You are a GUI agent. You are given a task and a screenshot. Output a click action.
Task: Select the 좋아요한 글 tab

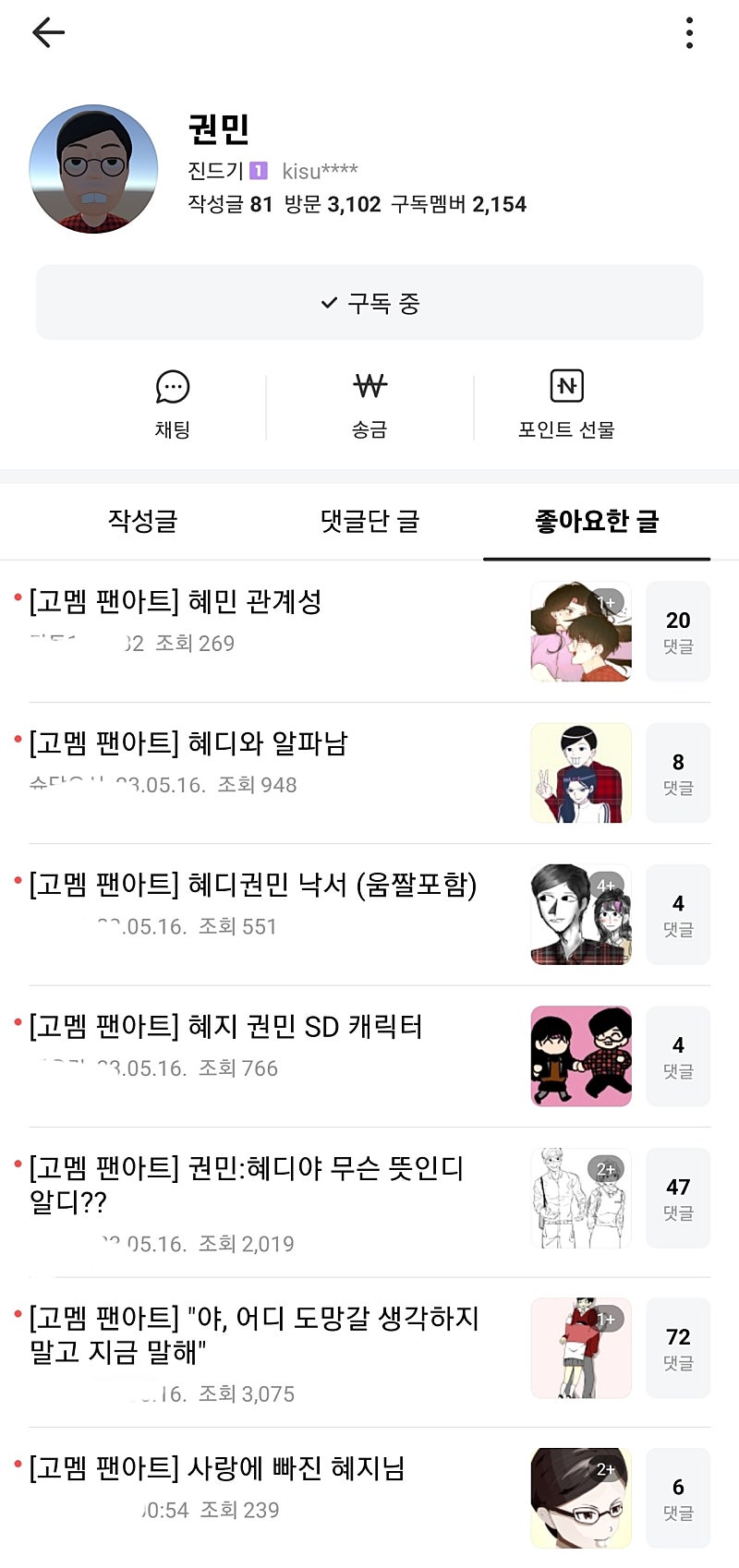[597, 521]
